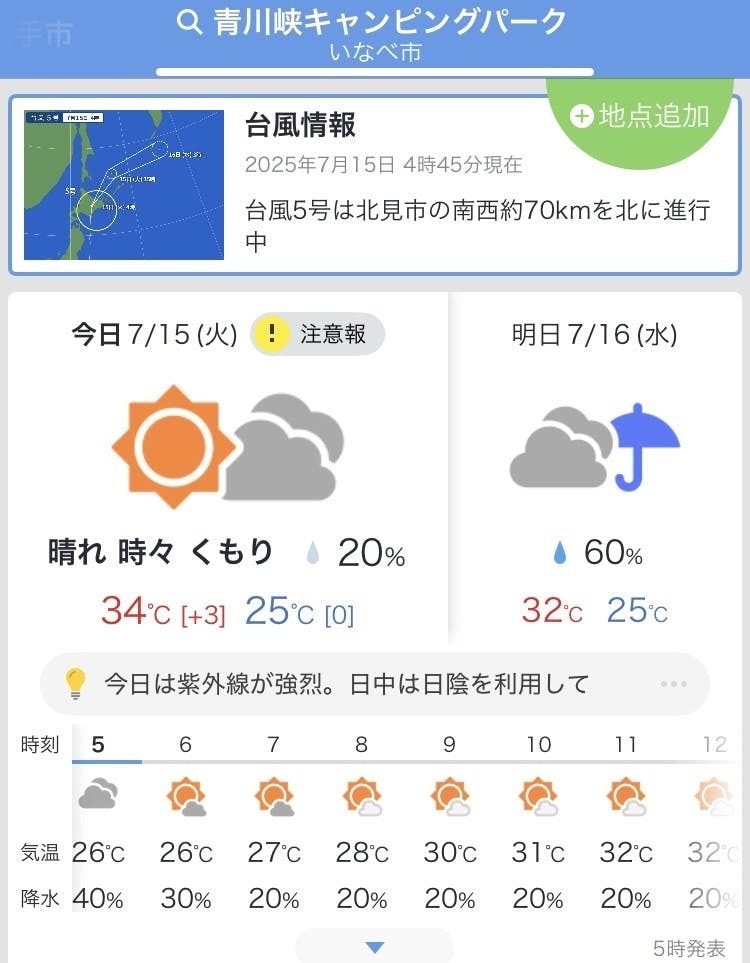This screenshot has width=750, height=963.
Task: Add this location with 地点追加
Action: (x=641, y=117)
